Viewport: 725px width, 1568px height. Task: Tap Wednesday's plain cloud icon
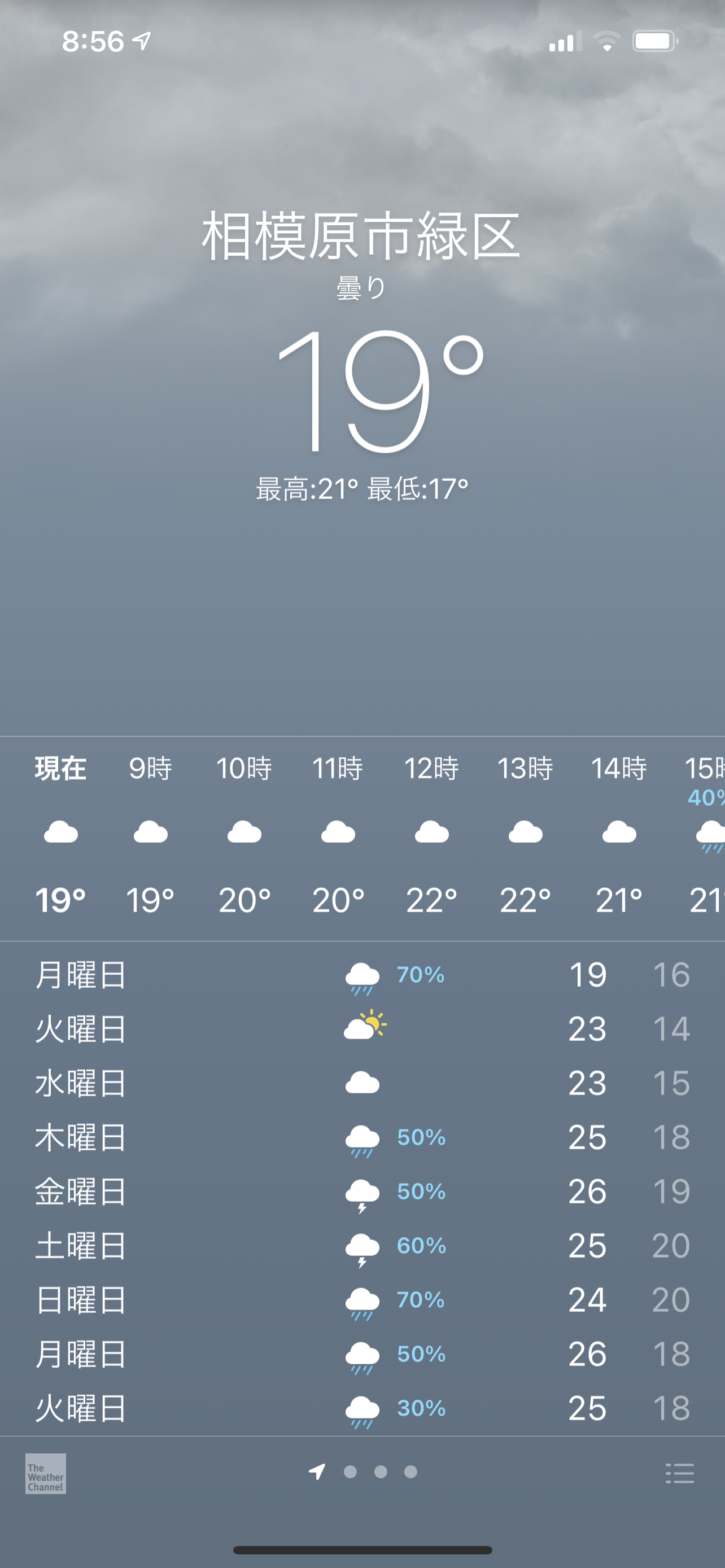tap(361, 1083)
